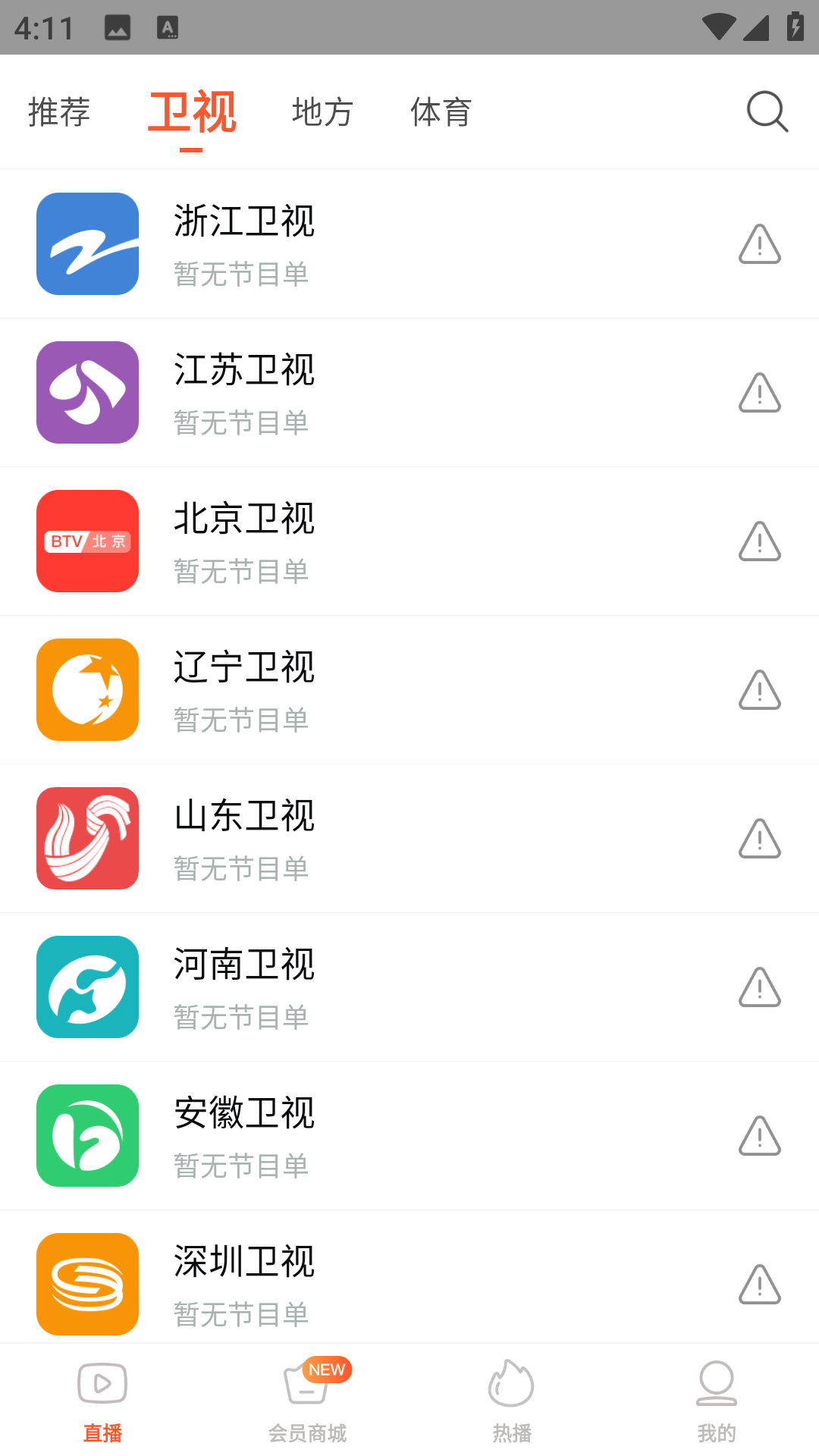Tap the alert icon beside 江苏卫视
819x1456 pixels.
pos(758,393)
